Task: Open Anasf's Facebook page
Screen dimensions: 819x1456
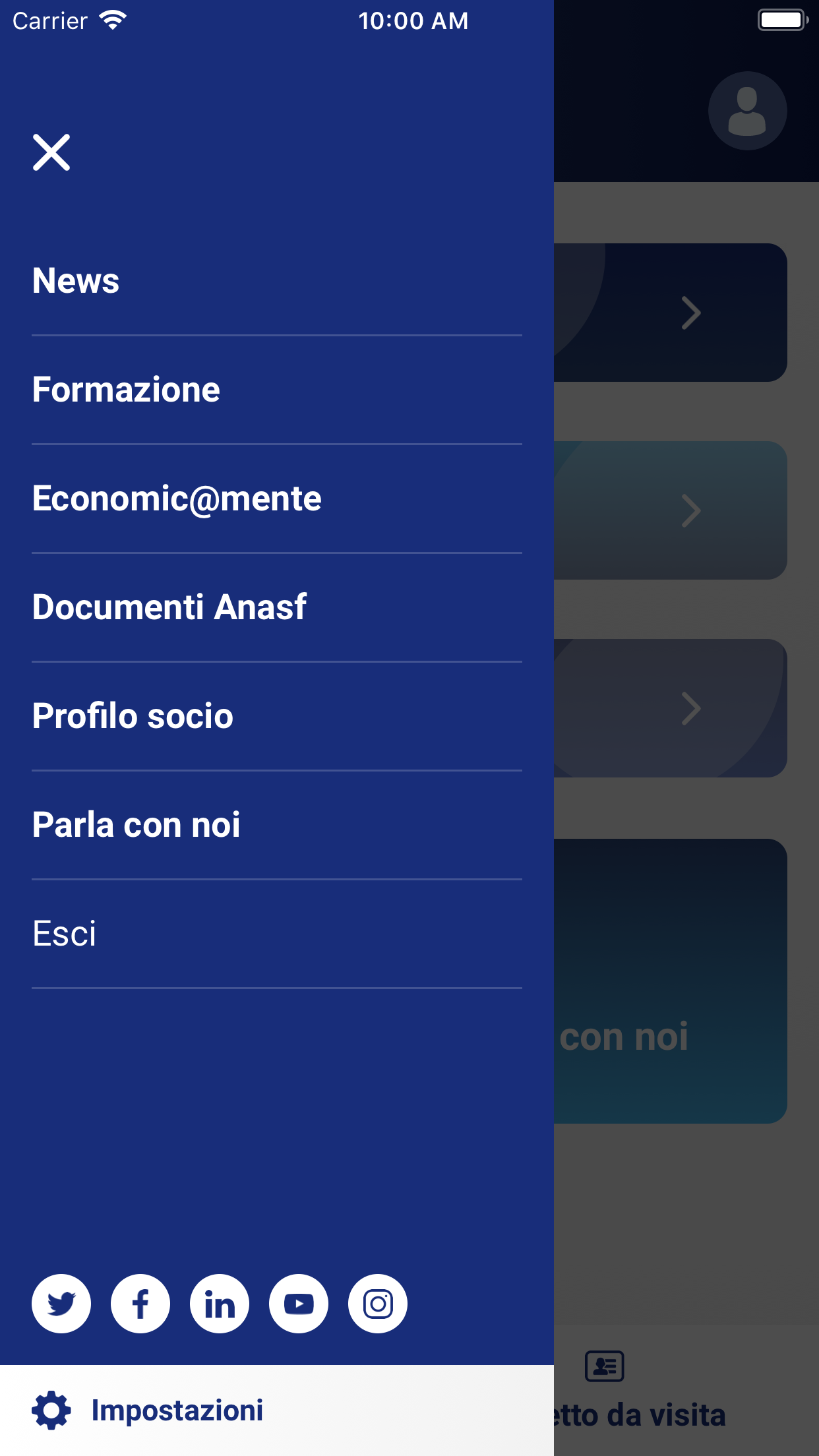Action: click(x=140, y=1303)
